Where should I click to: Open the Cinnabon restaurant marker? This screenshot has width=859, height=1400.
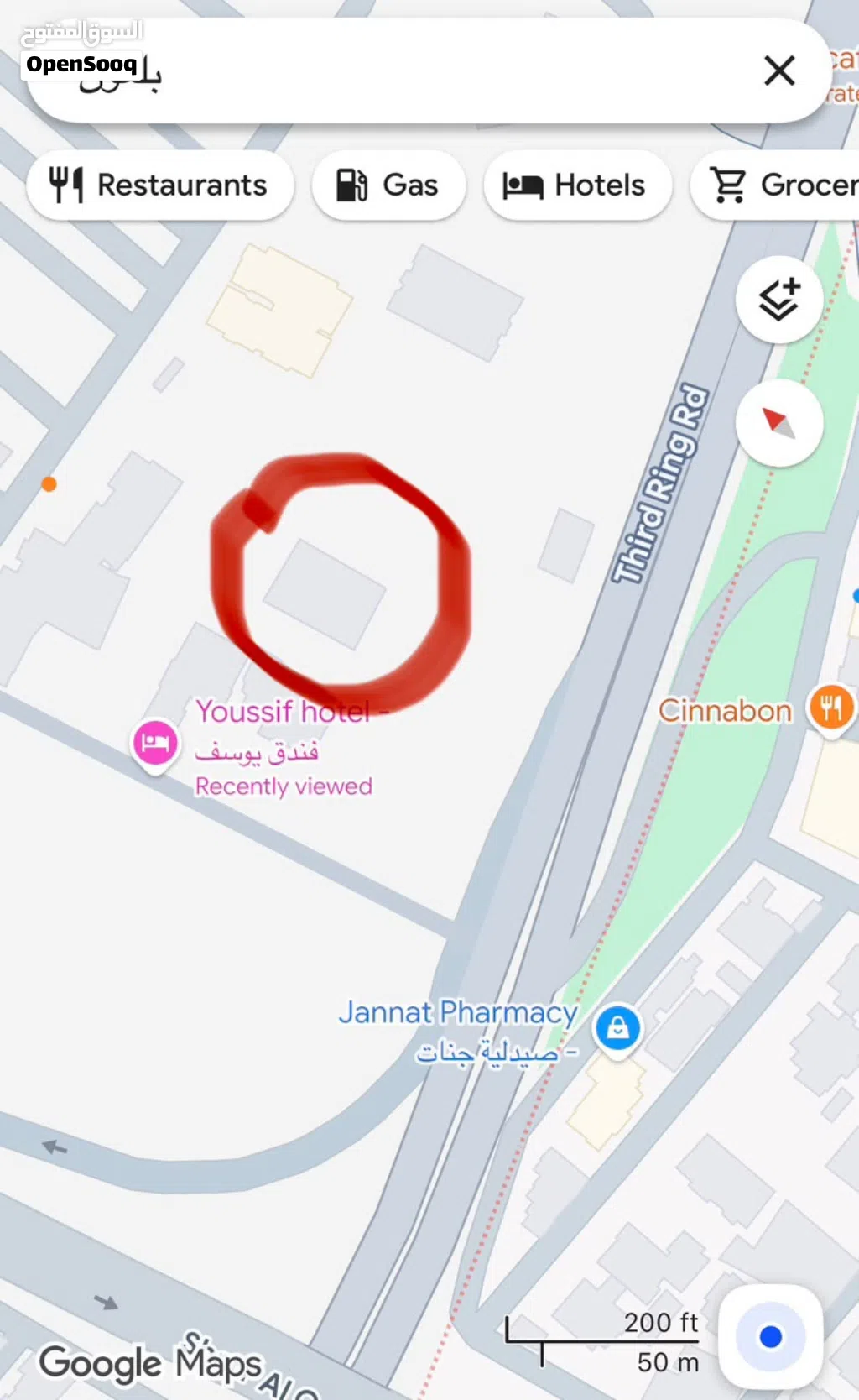pos(830,708)
